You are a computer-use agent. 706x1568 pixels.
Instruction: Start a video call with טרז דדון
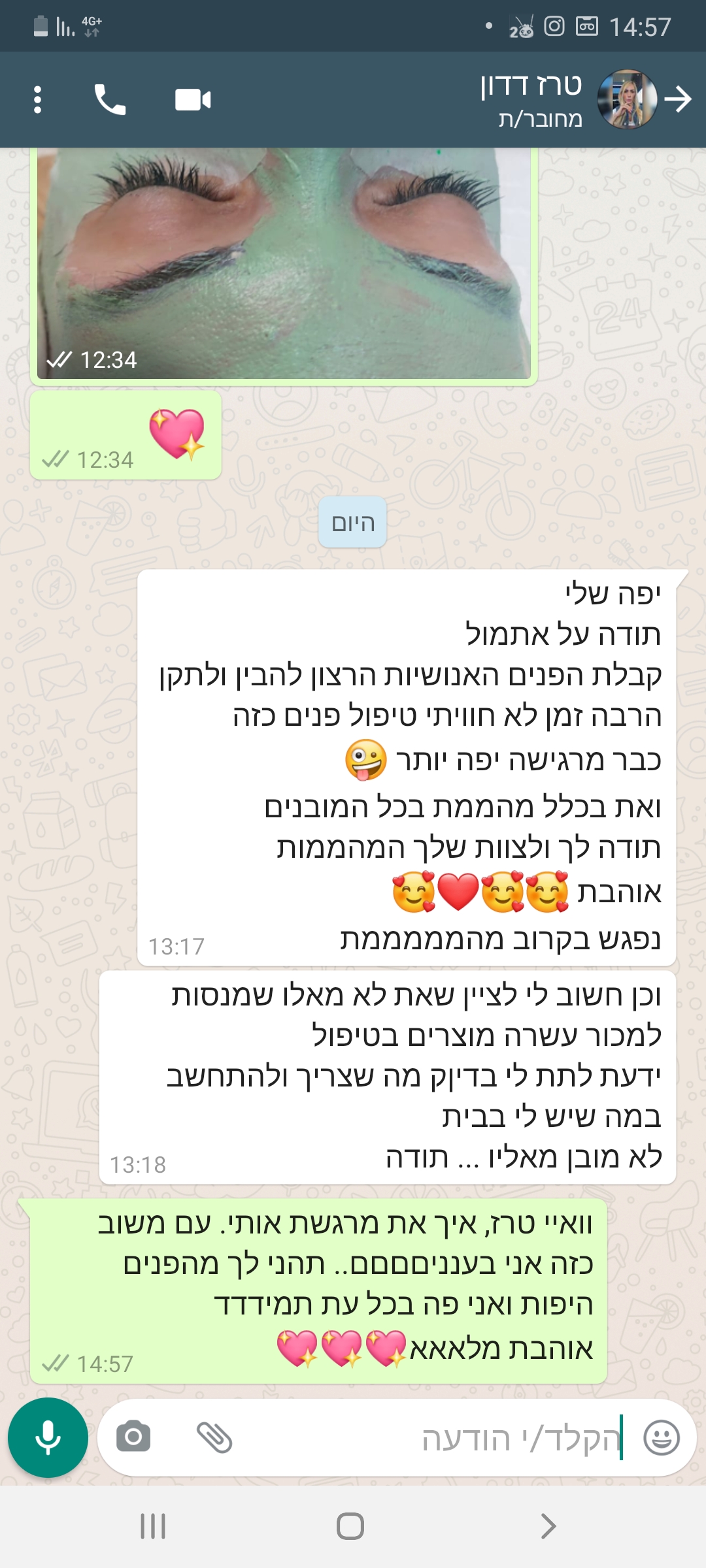tap(193, 99)
